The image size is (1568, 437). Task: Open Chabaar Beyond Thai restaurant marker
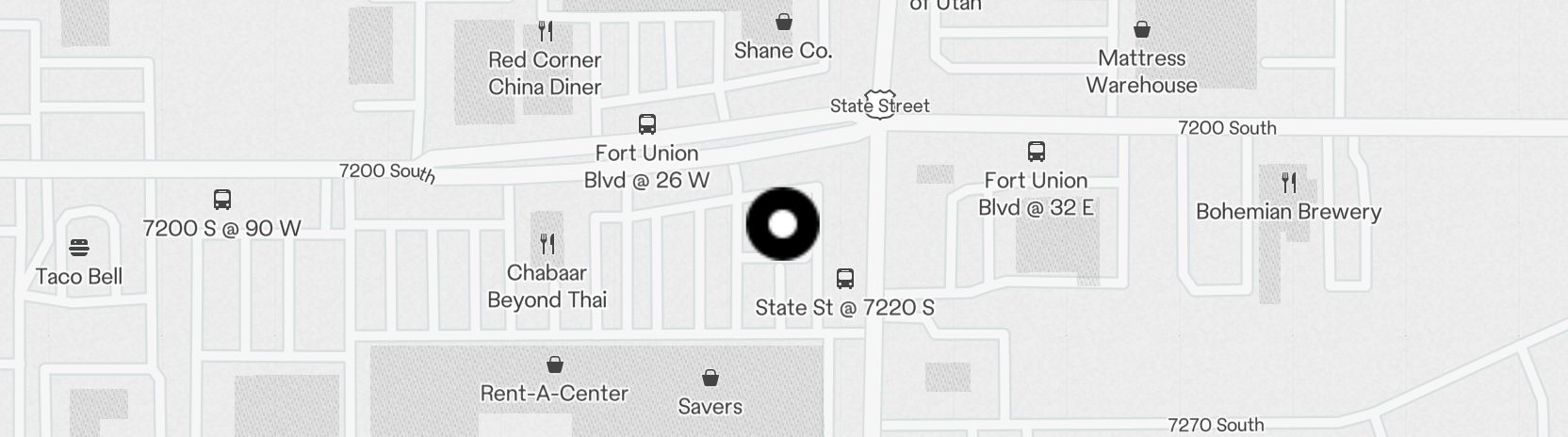547,245
